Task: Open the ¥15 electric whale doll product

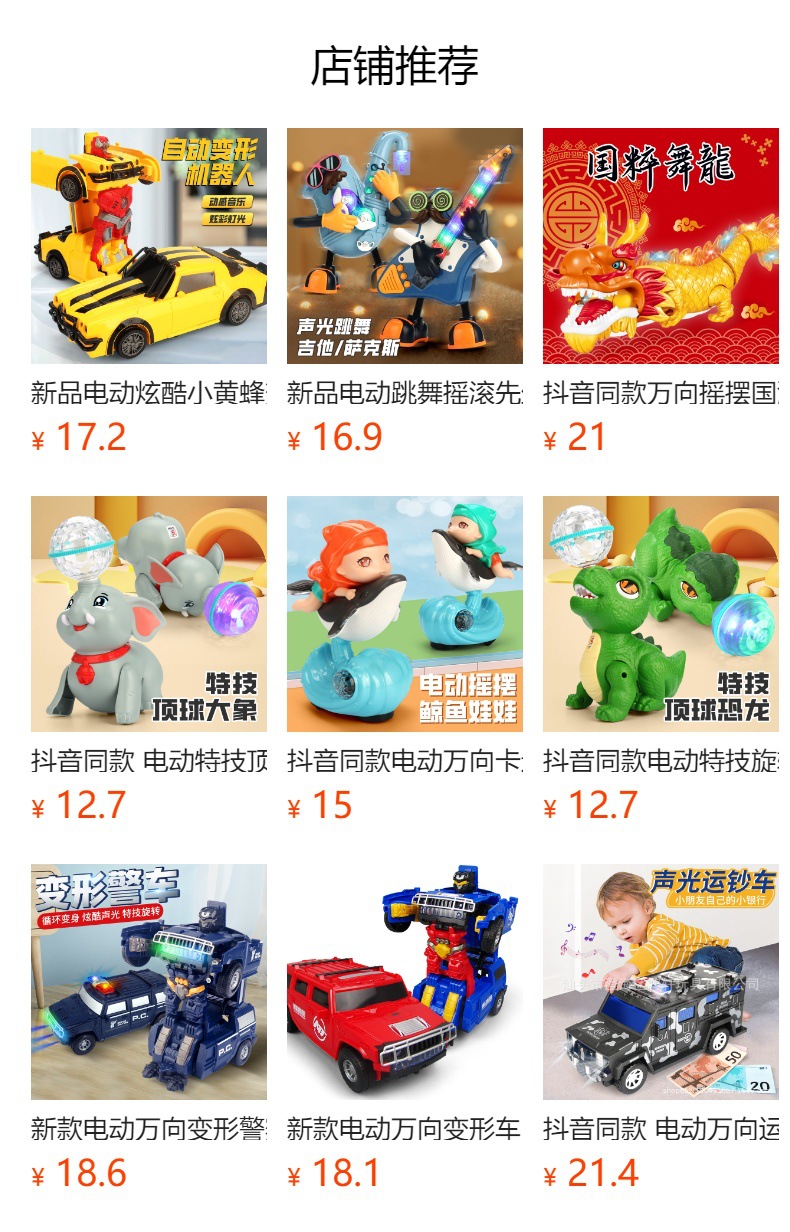Action: tap(405, 614)
